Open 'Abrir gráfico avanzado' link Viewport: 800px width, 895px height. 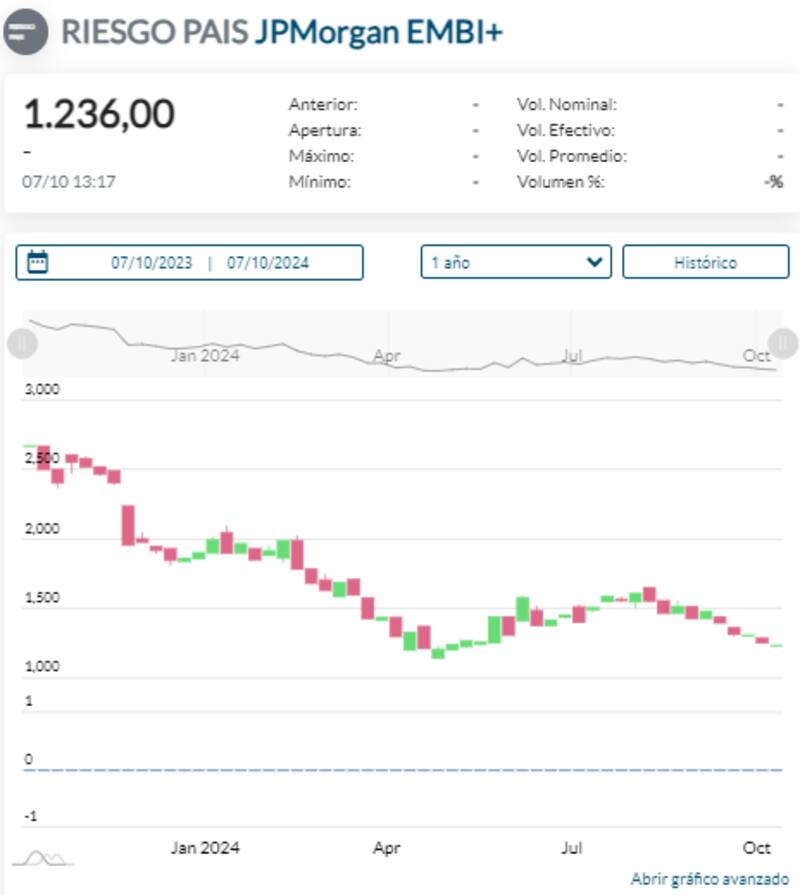coord(709,878)
